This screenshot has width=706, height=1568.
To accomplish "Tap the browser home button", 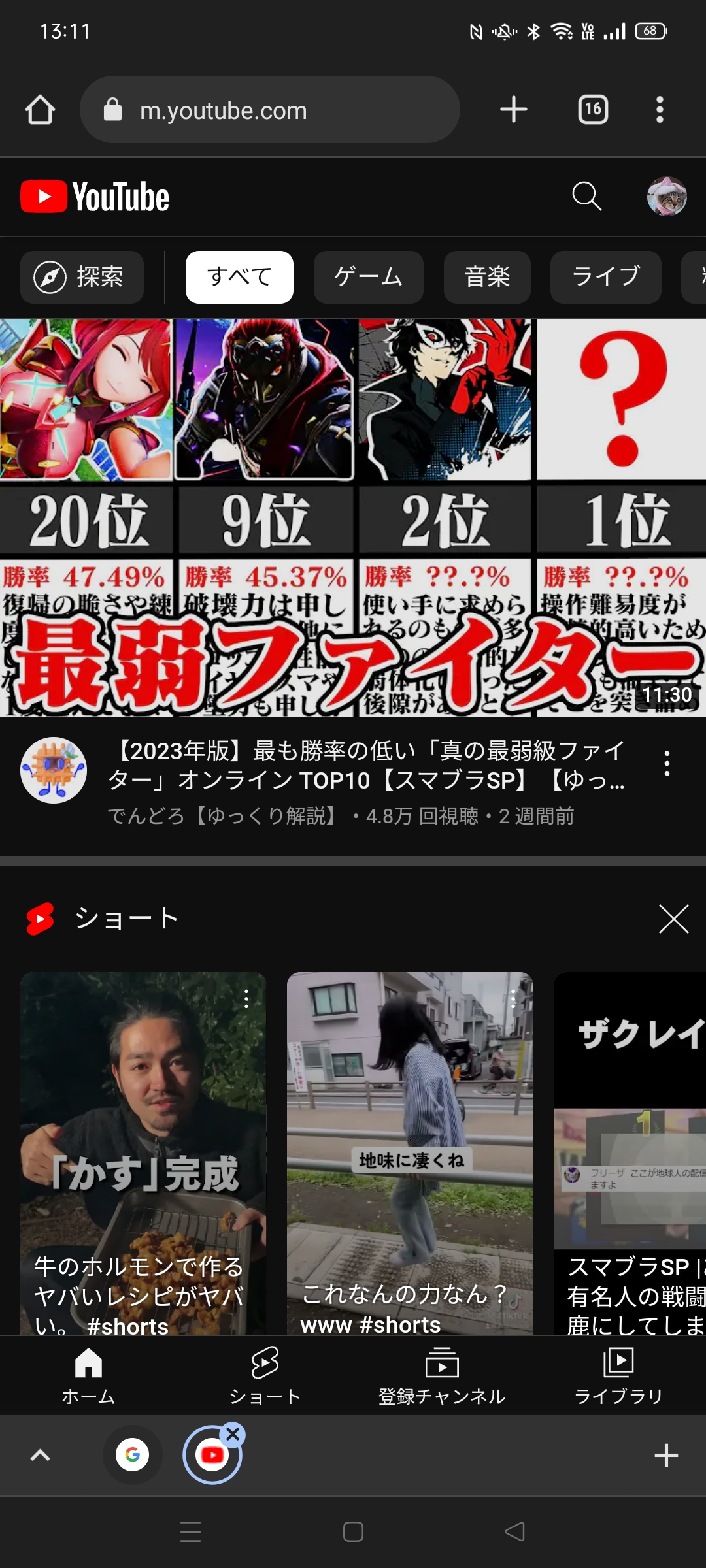I will (x=41, y=110).
